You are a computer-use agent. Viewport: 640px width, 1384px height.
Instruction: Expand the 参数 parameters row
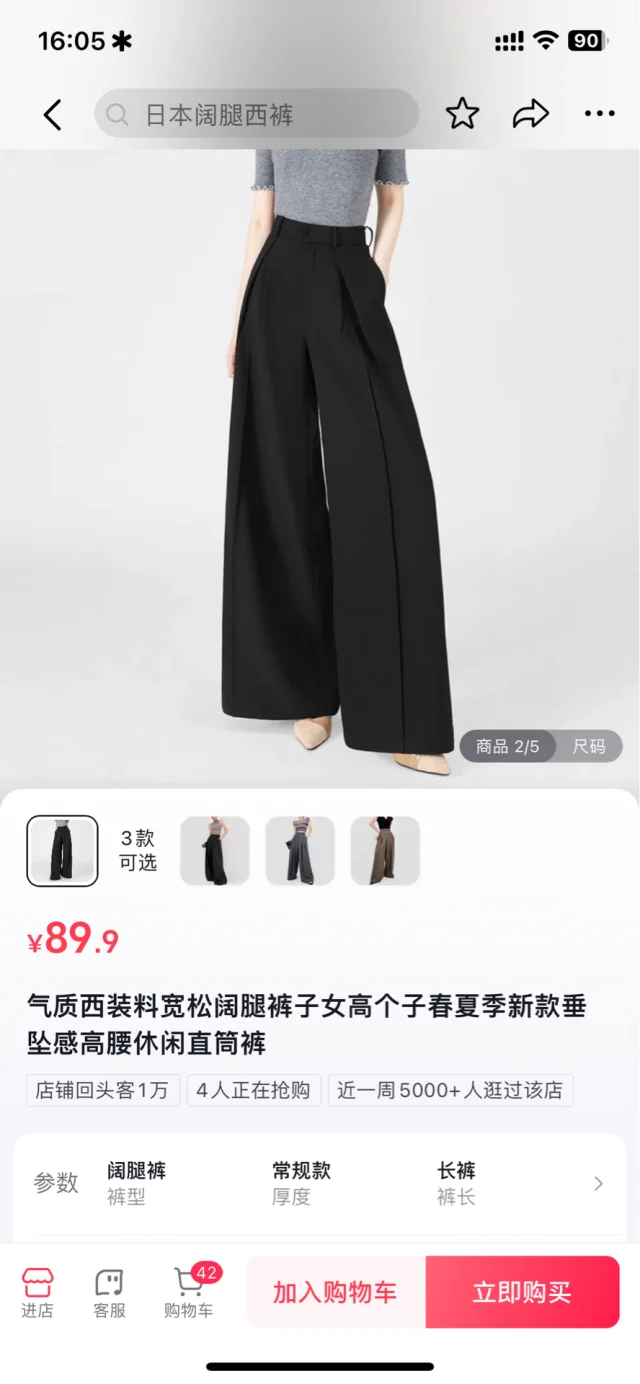(x=598, y=1184)
